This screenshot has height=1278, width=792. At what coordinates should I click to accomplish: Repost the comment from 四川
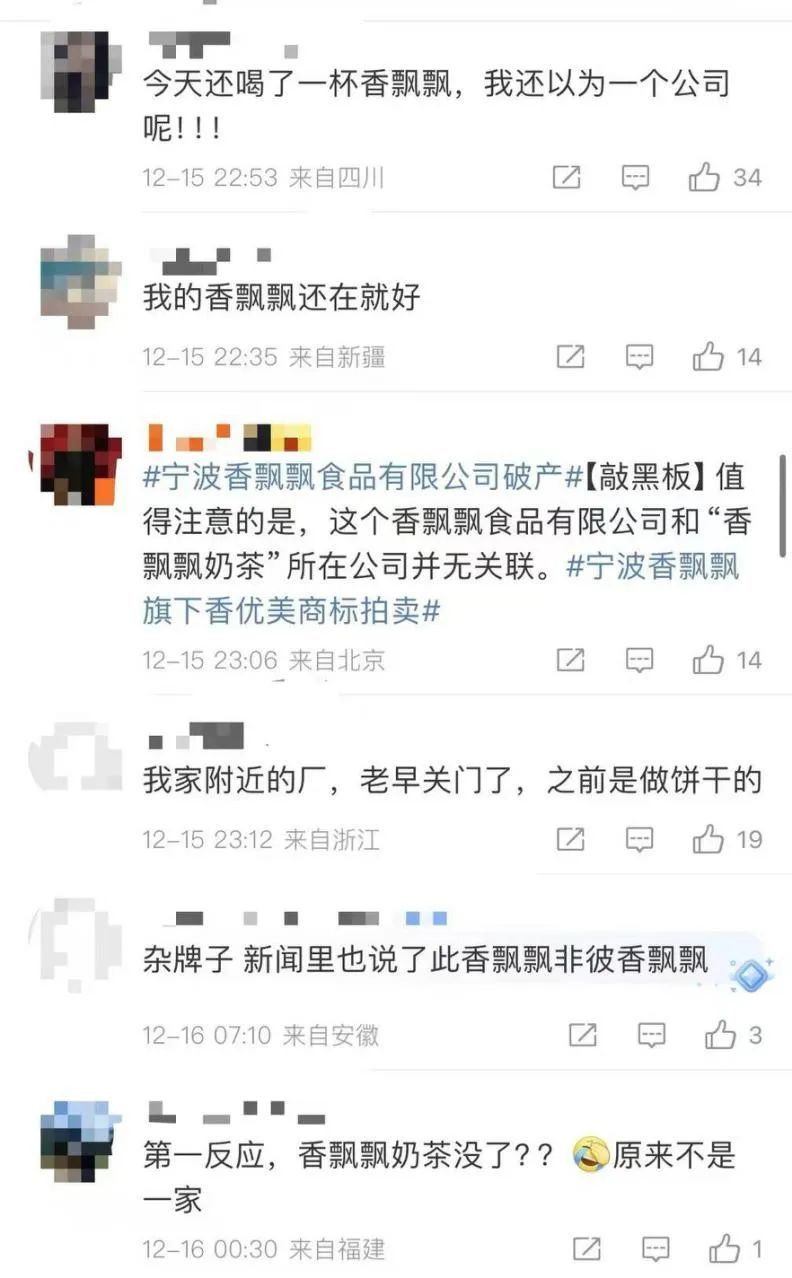567,178
